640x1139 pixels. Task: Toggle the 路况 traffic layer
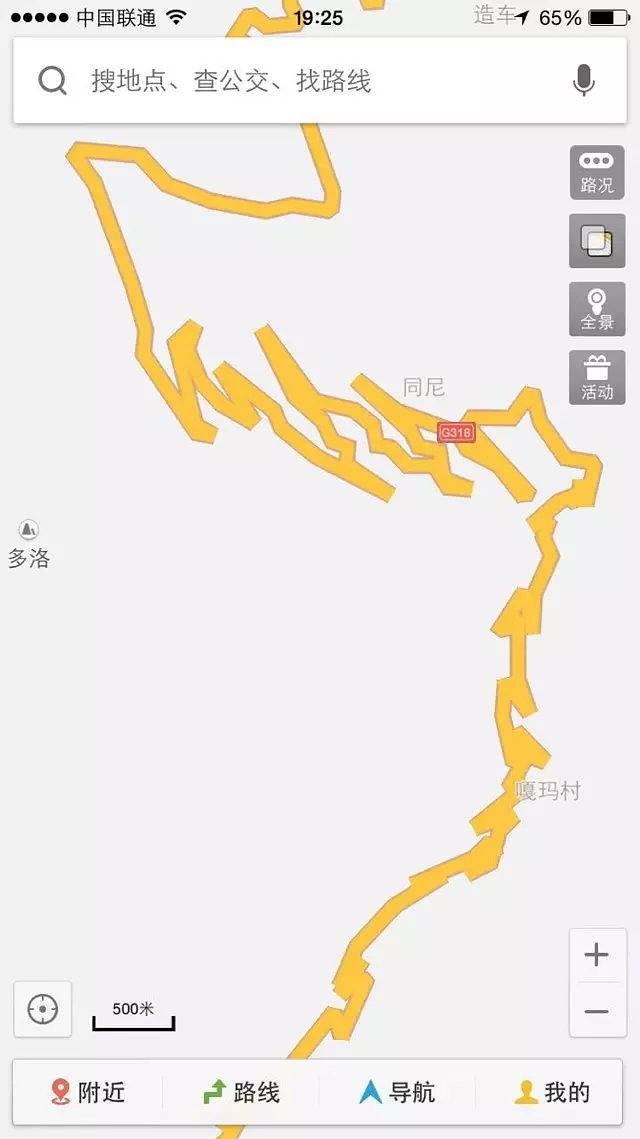point(597,173)
